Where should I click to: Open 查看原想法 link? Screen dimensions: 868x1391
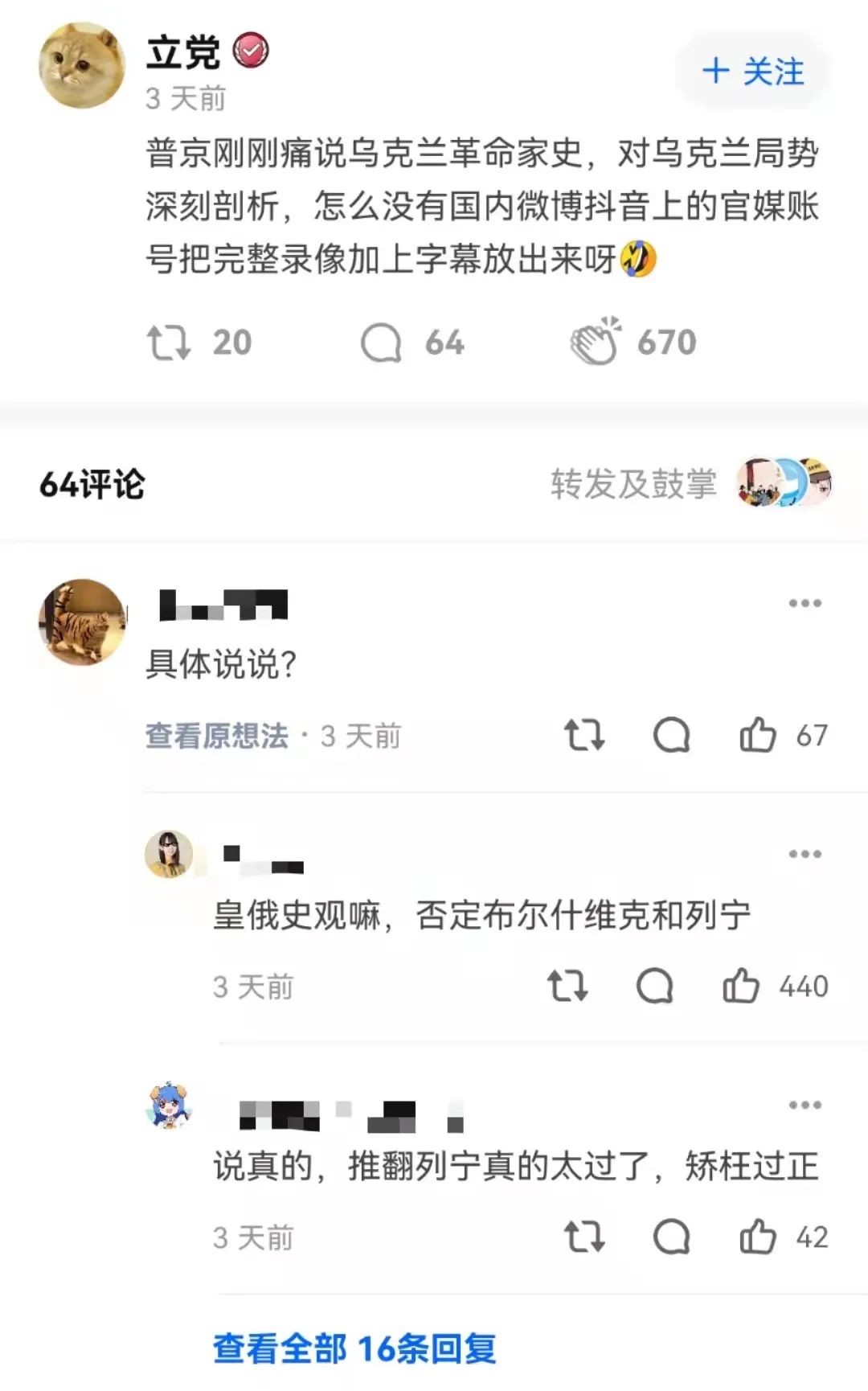pyautogui.click(x=216, y=736)
